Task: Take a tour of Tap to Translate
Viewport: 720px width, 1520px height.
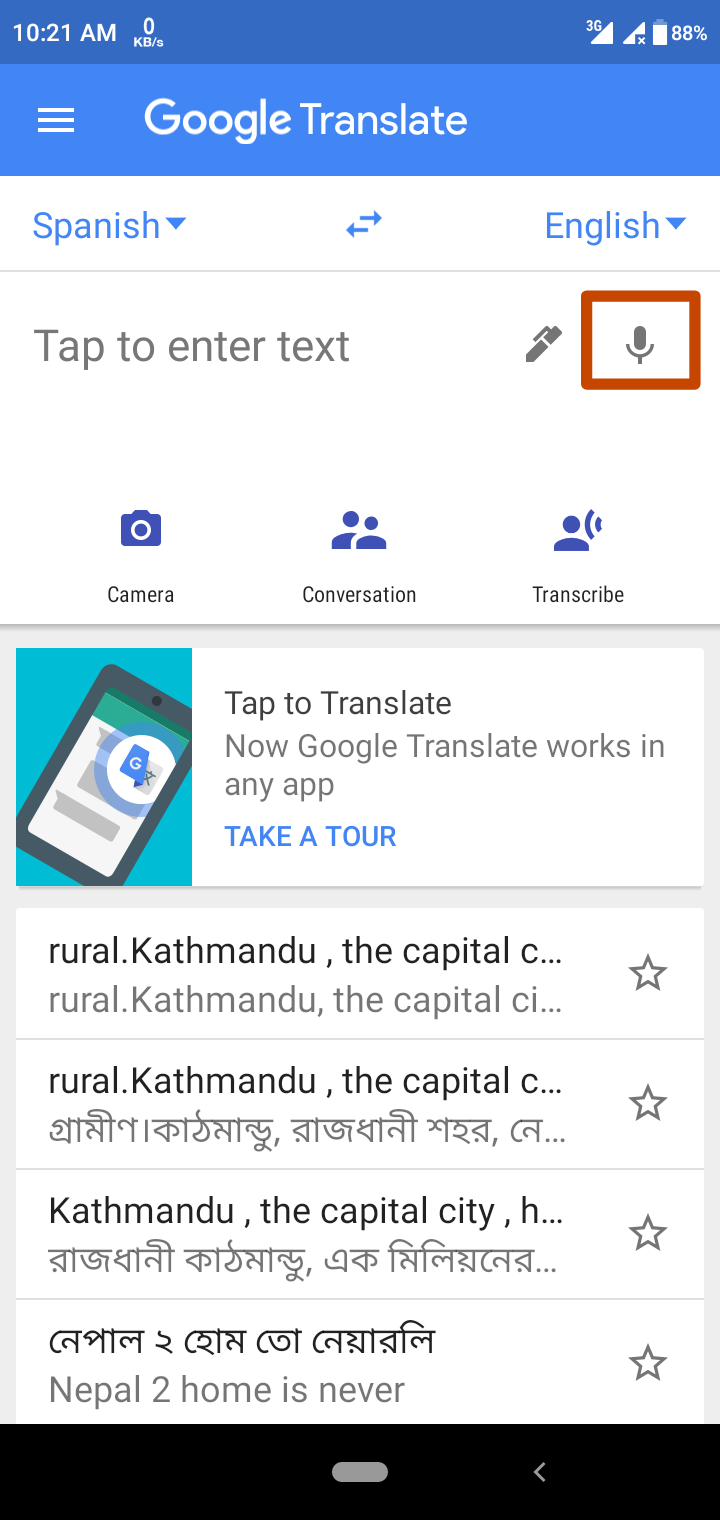Action: tap(310, 836)
